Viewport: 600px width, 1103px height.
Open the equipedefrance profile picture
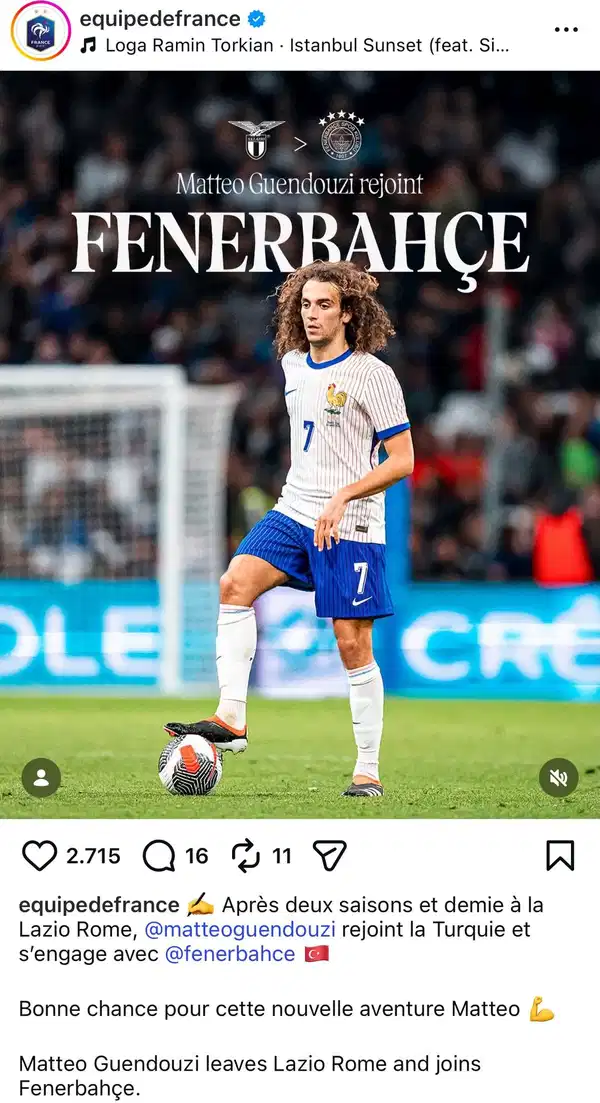[x=40, y=31]
